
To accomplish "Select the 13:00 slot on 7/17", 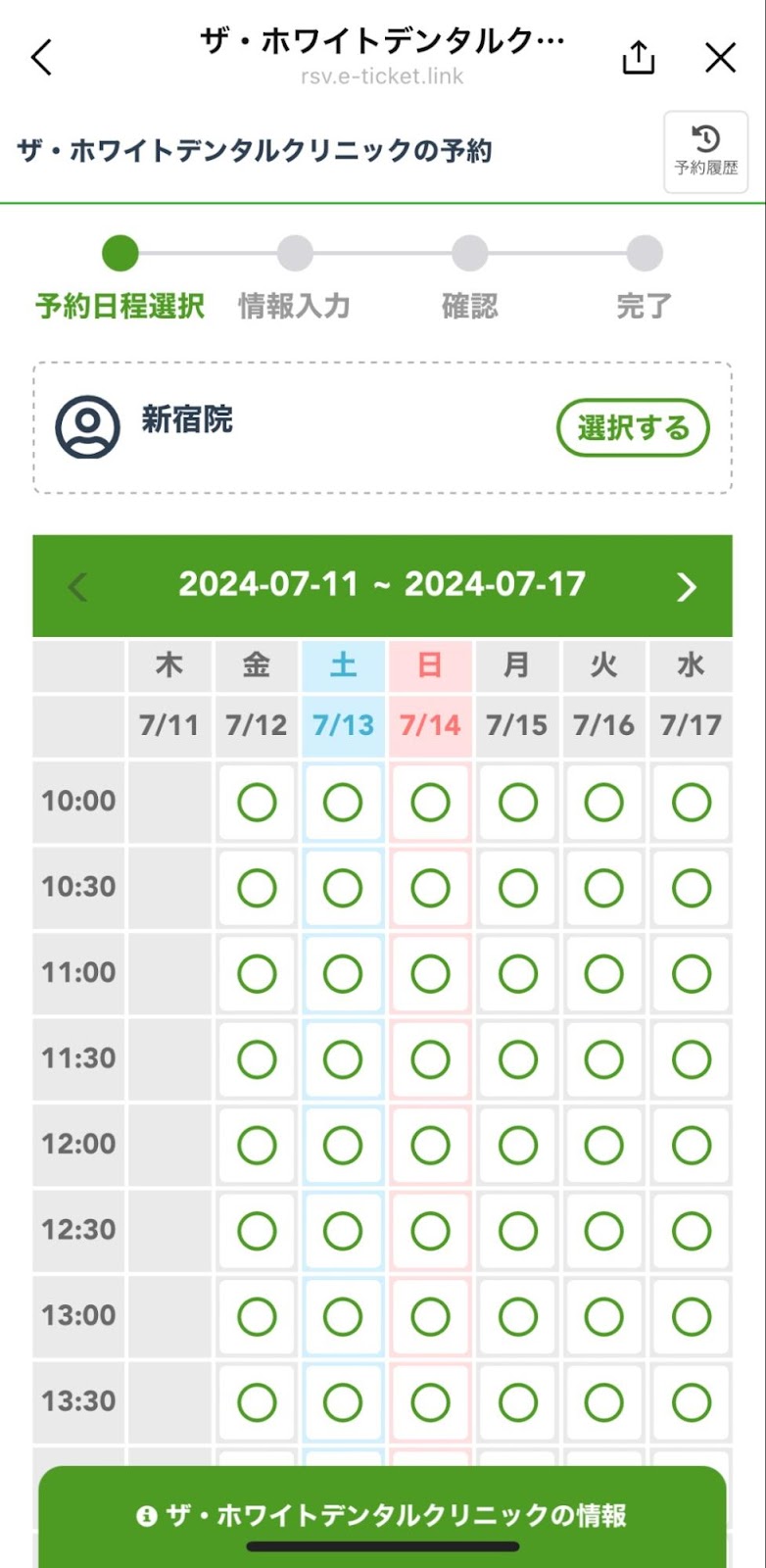I will pos(691,1315).
